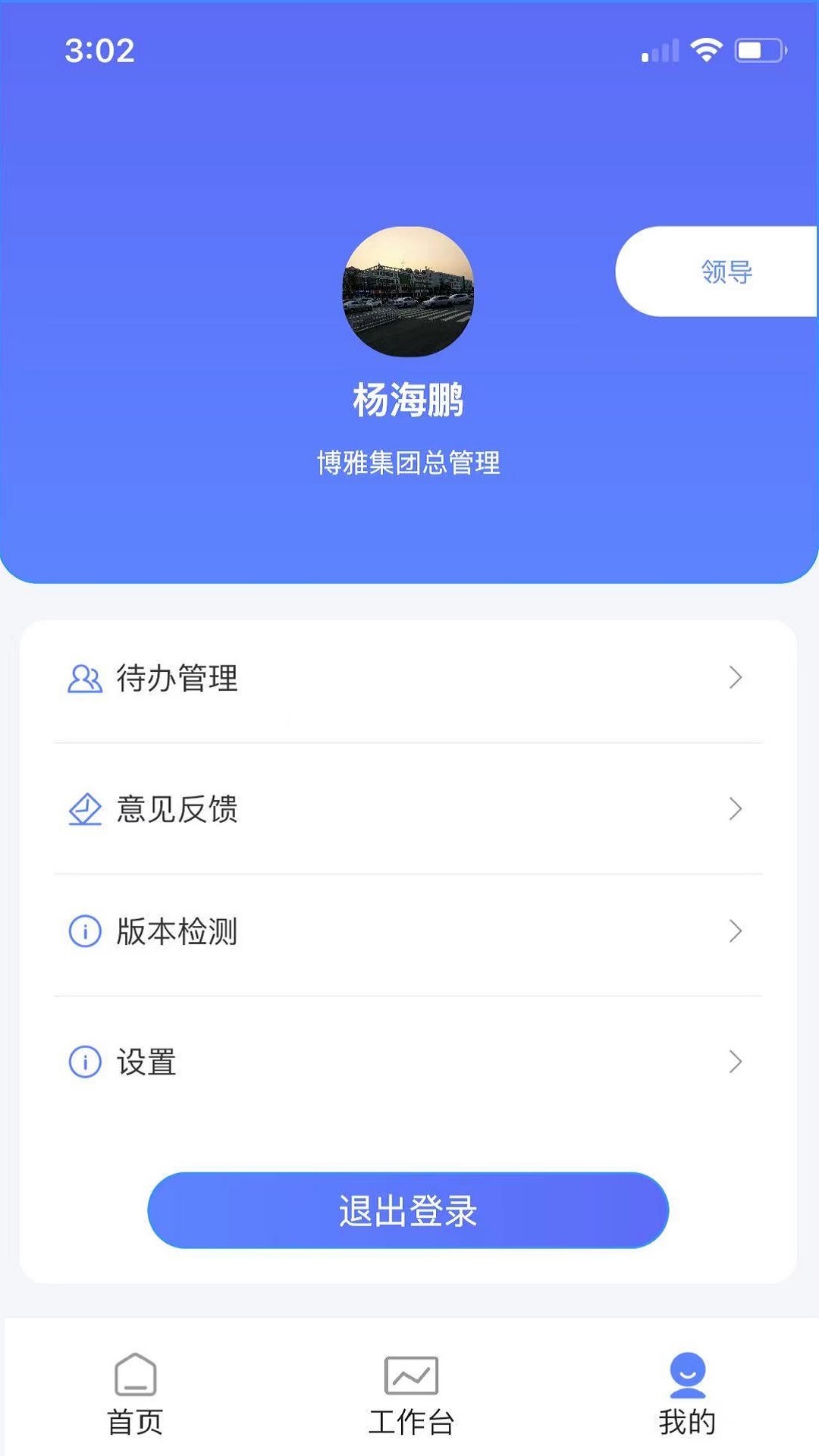
Task: Click the profile avatar photo of 杨海鹏
Action: (409, 292)
